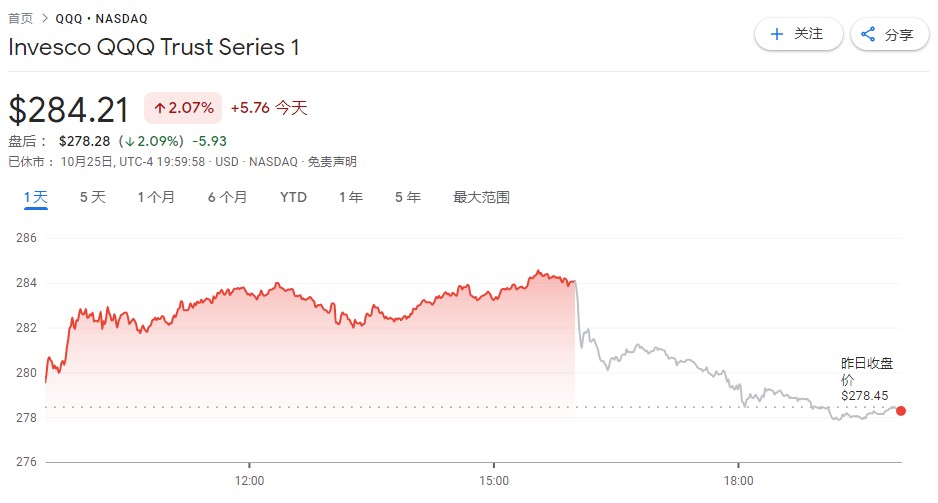Select the 1天 time range tab
The height and width of the screenshot is (503, 938).
[36, 197]
